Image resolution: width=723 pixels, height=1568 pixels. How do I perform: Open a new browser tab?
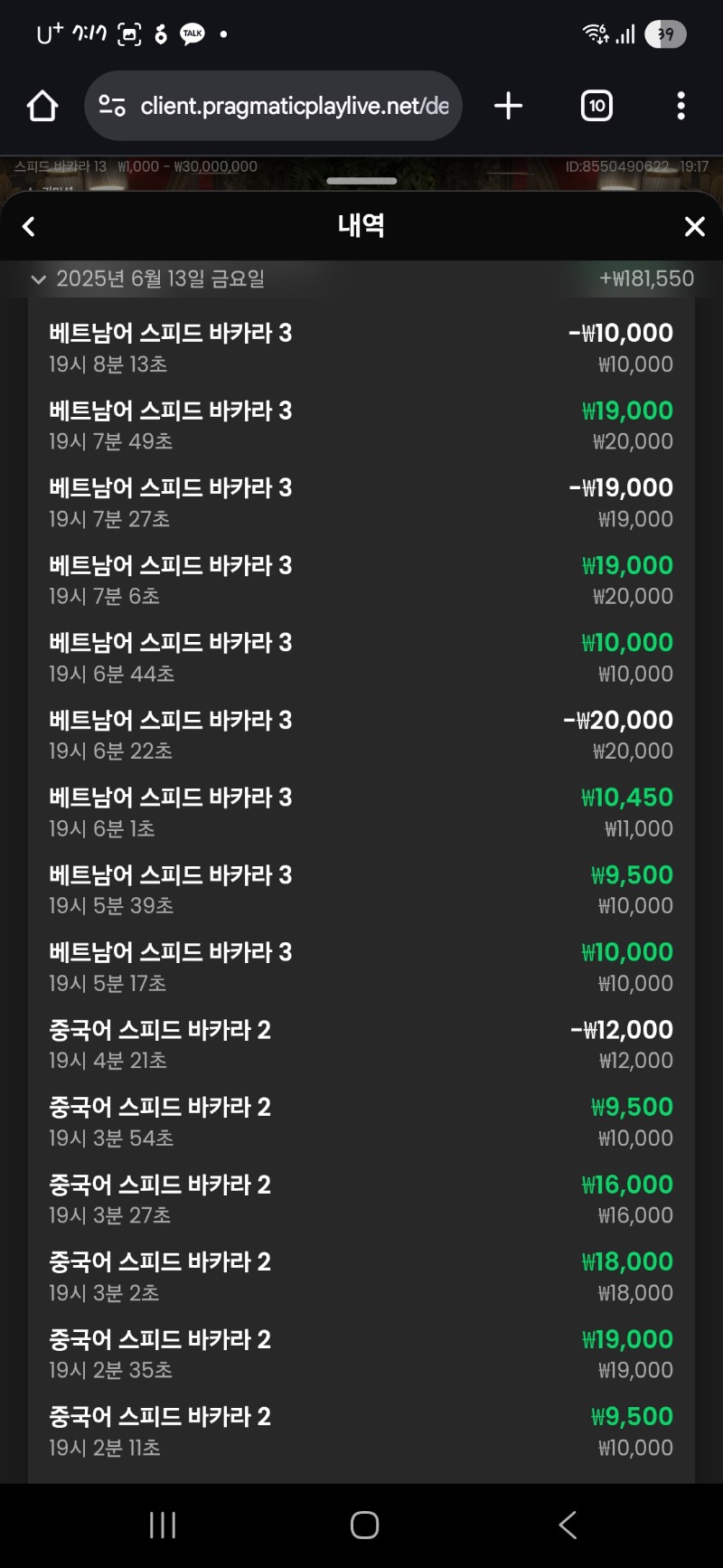click(509, 106)
